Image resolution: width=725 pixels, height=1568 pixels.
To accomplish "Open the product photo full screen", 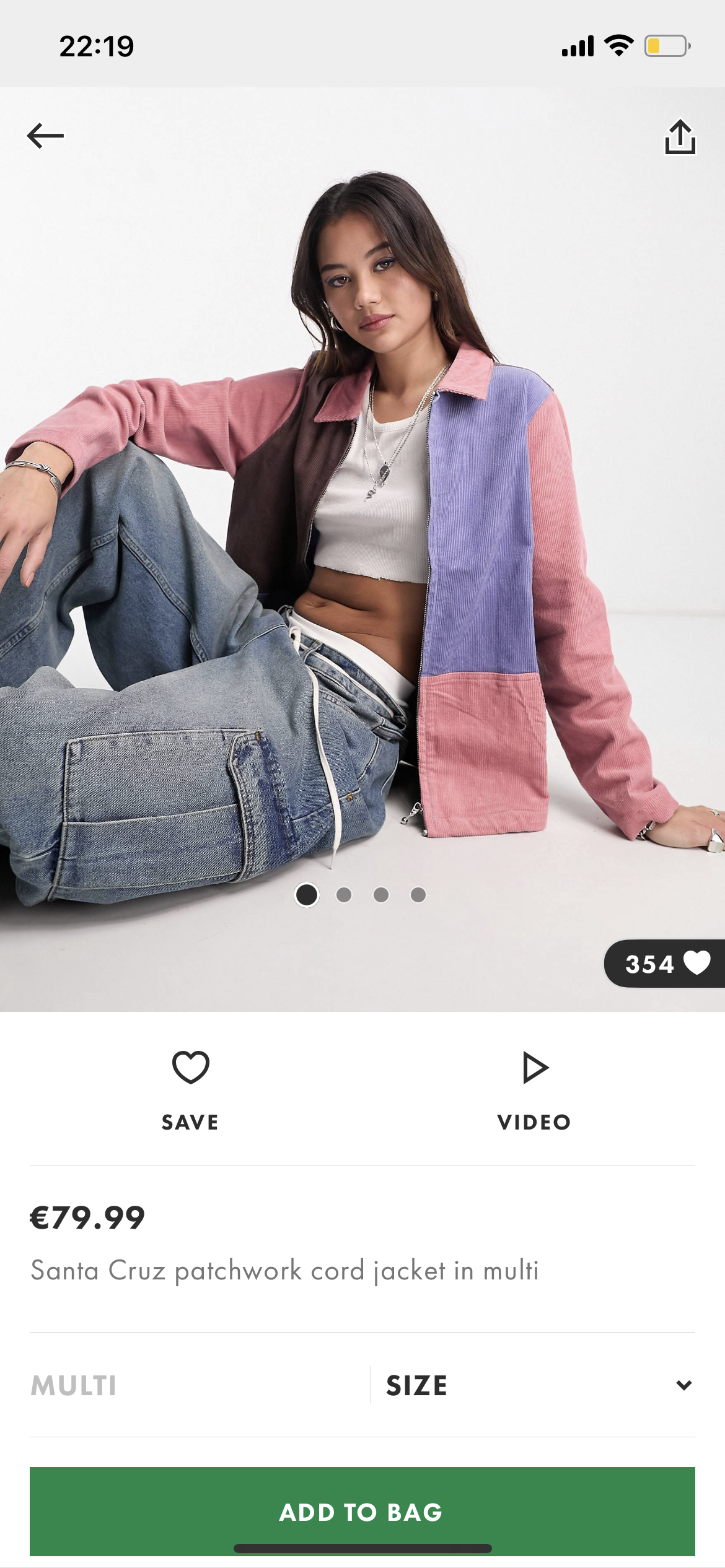I will pyautogui.click(x=362, y=549).
